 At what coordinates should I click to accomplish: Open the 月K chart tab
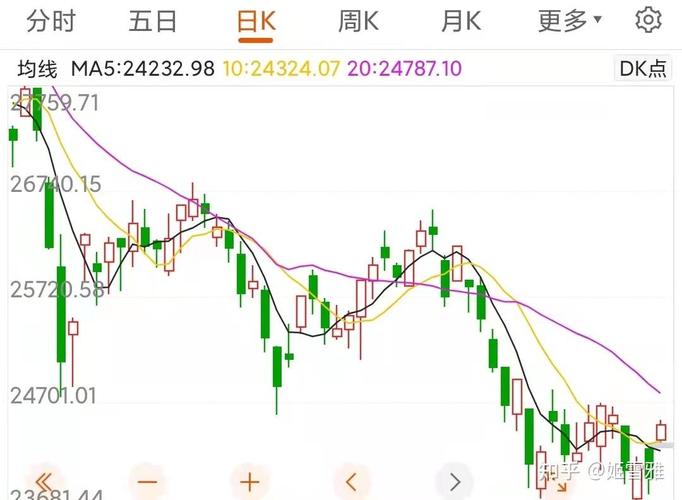point(461,20)
